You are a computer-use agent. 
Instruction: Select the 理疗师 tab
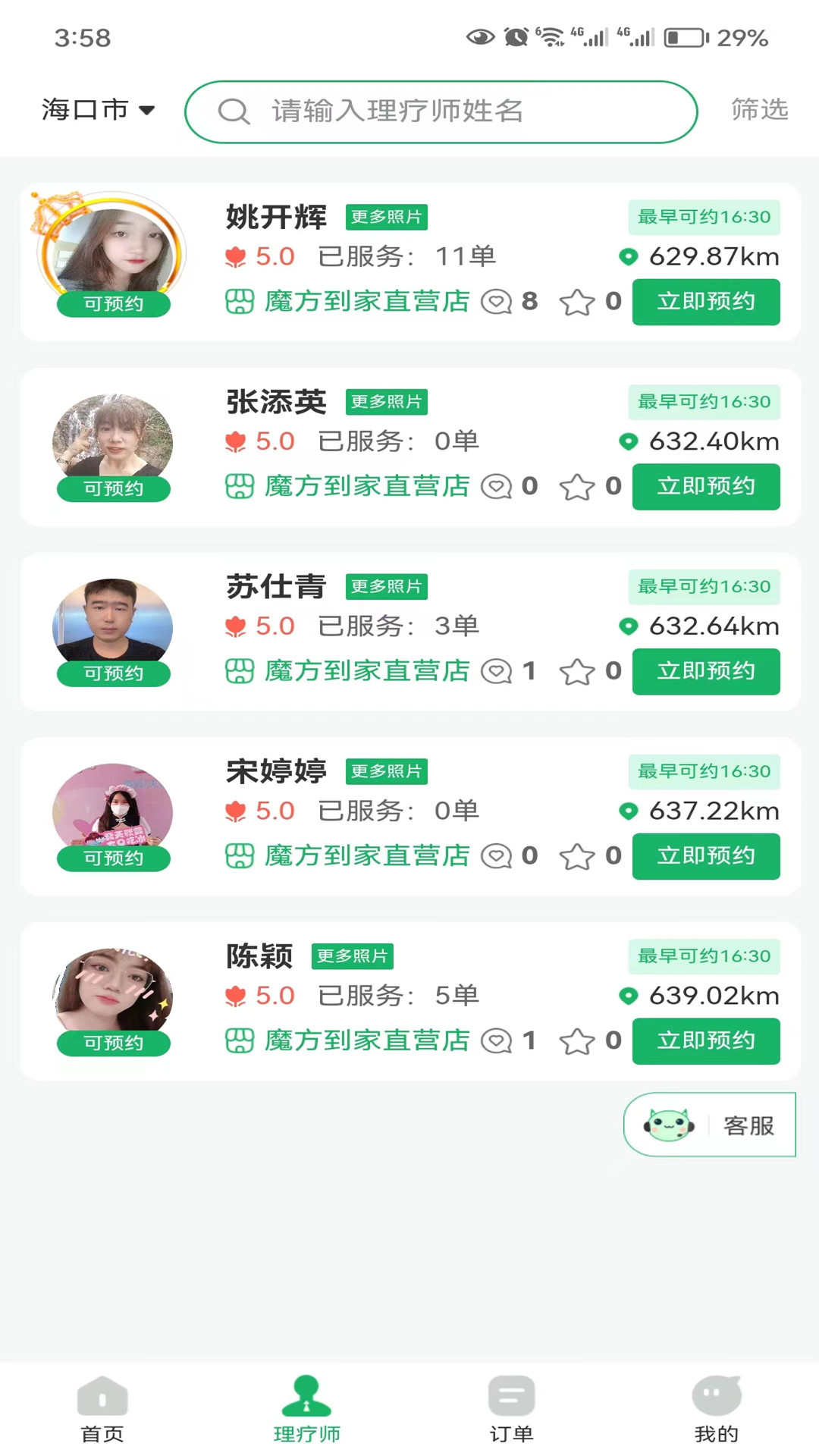[x=306, y=1410]
